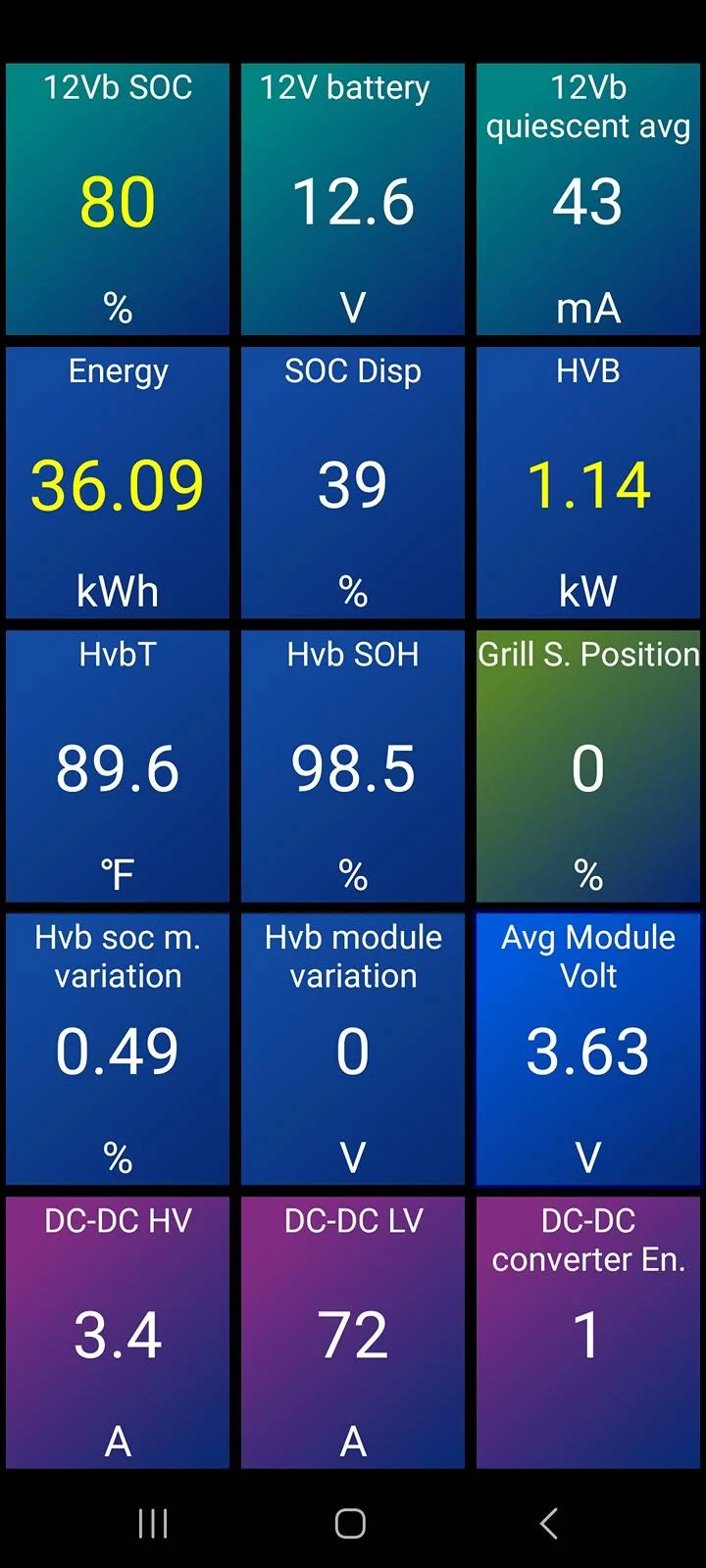Tap the DC-DC LV current tile

click(353, 1333)
